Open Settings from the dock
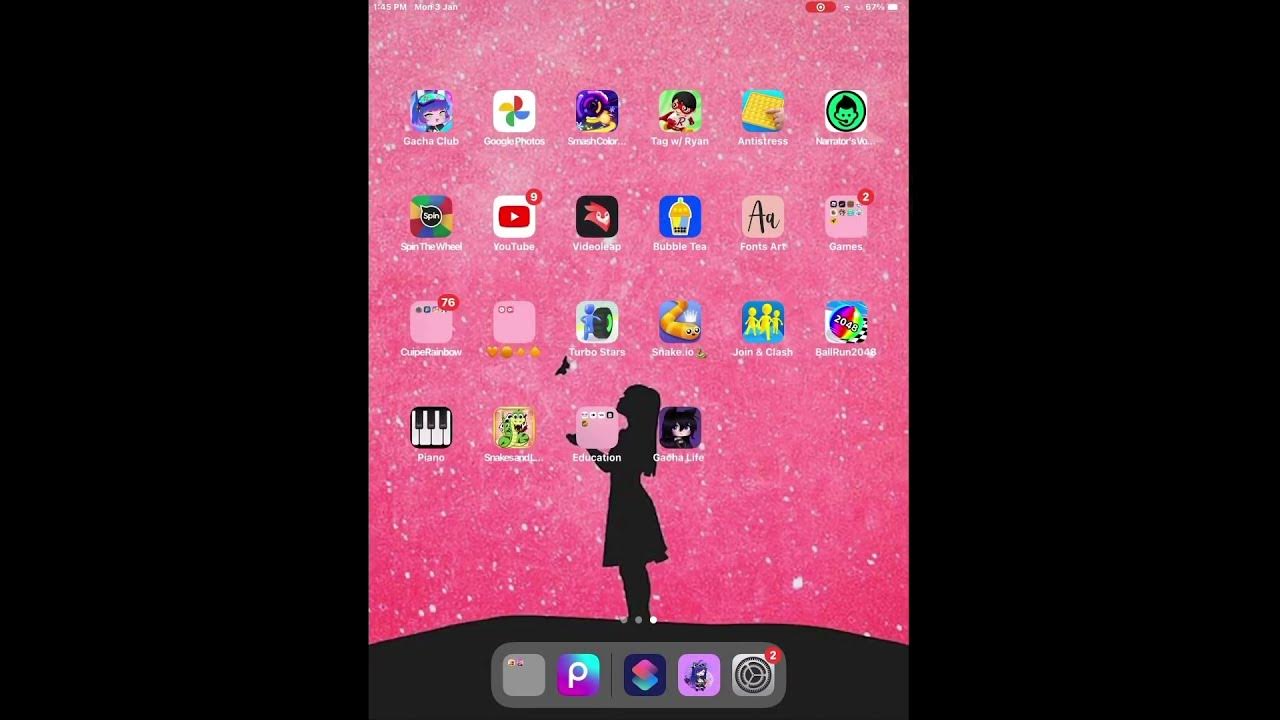1280x720 pixels. click(x=753, y=676)
